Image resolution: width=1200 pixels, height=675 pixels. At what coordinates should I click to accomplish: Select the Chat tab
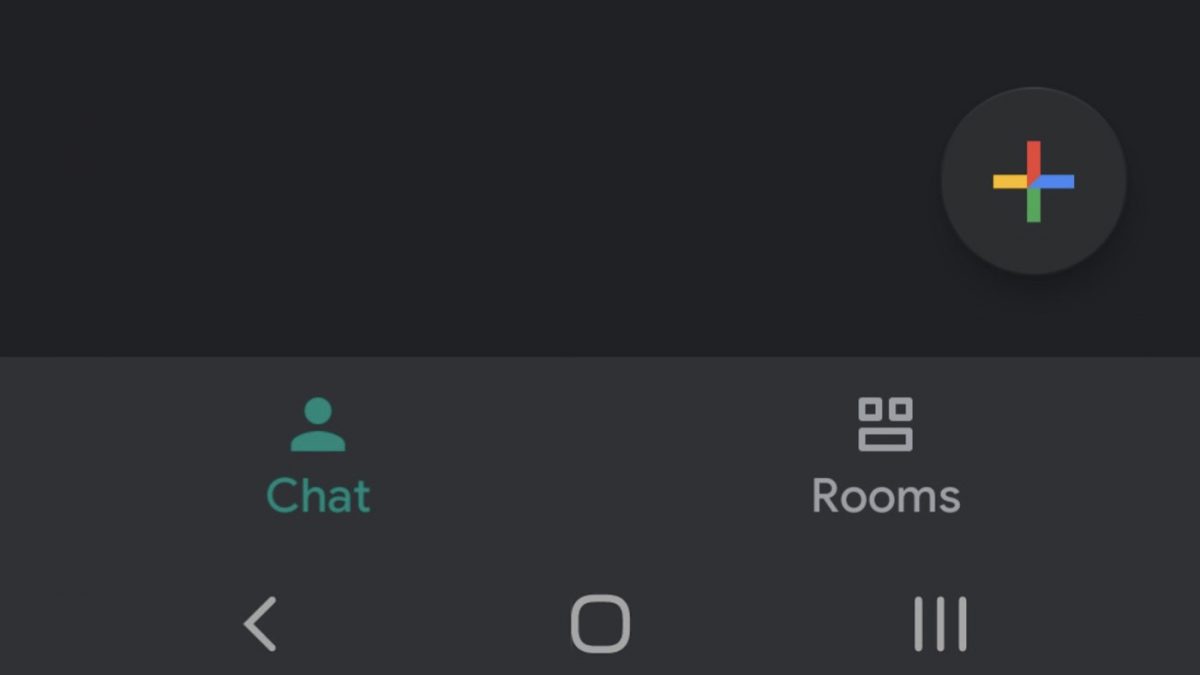(318, 455)
